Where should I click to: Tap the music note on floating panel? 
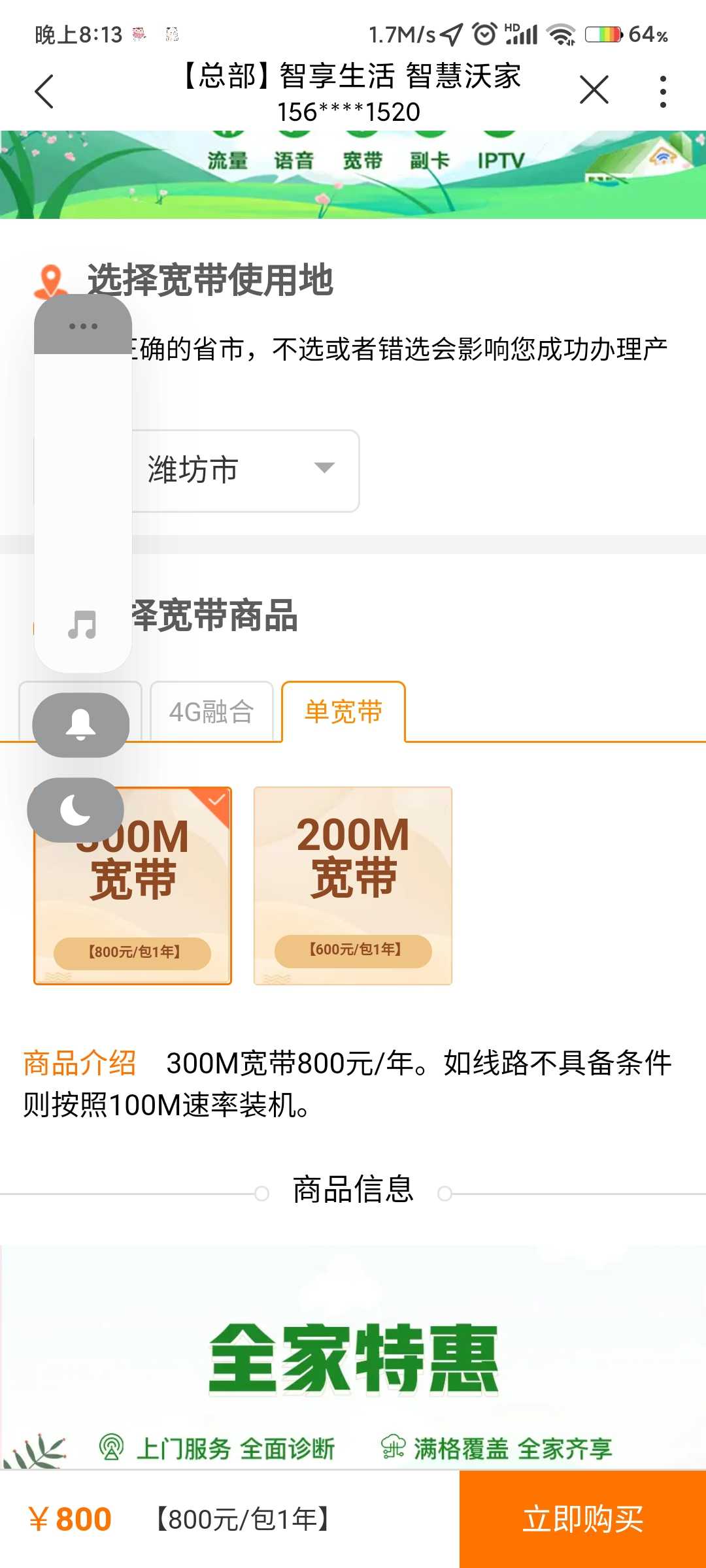pyautogui.click(x=82, y=625)
